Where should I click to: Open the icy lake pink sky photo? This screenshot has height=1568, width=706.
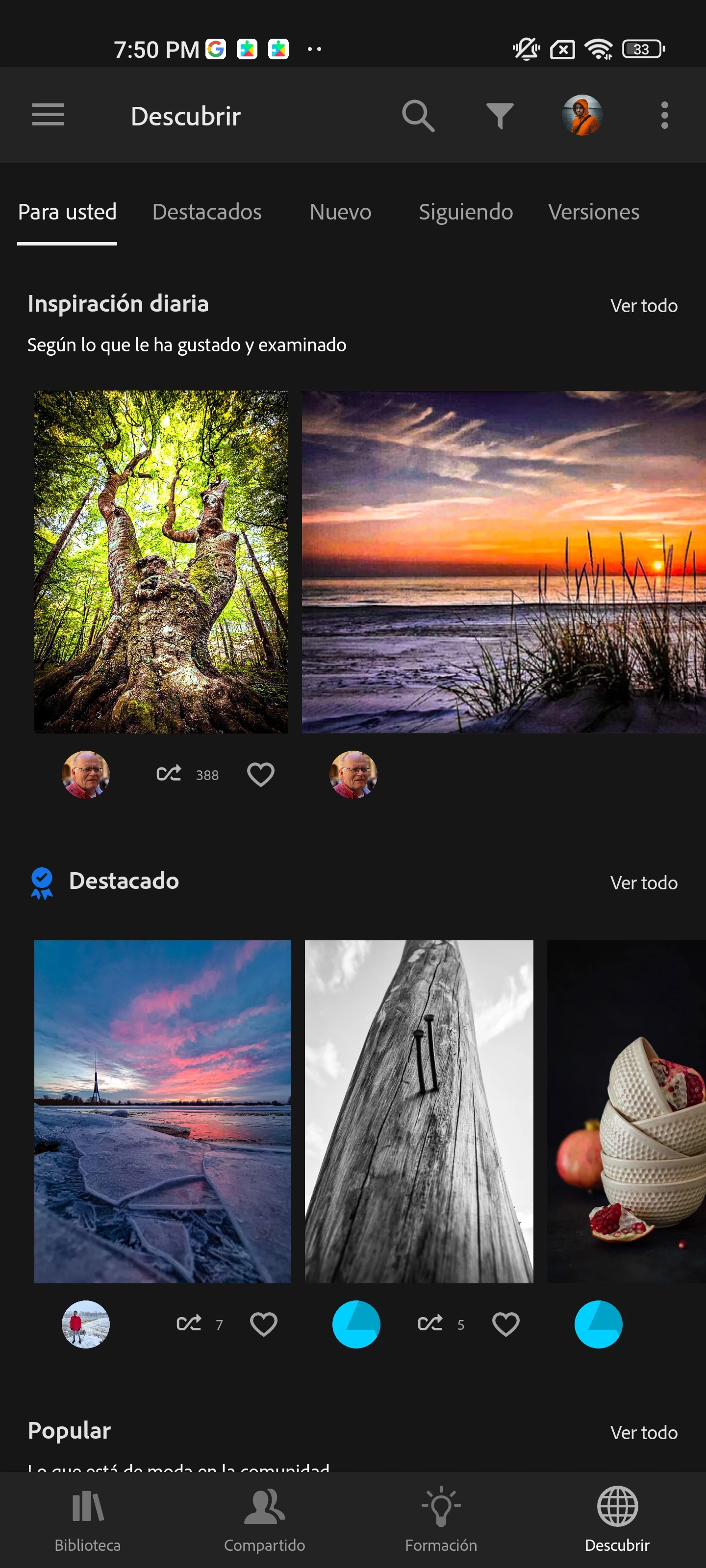point(162,1111)
